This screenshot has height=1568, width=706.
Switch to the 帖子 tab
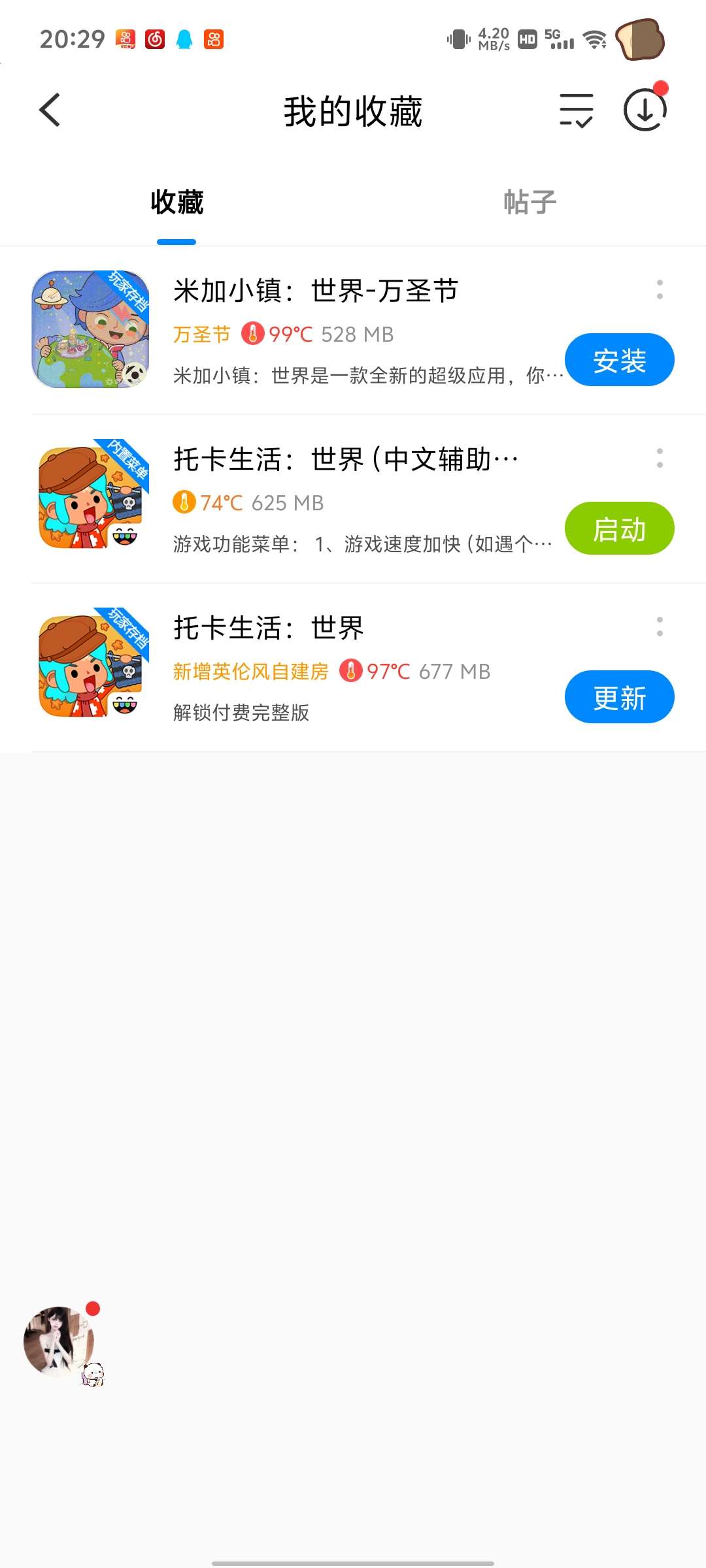[529, 202]
